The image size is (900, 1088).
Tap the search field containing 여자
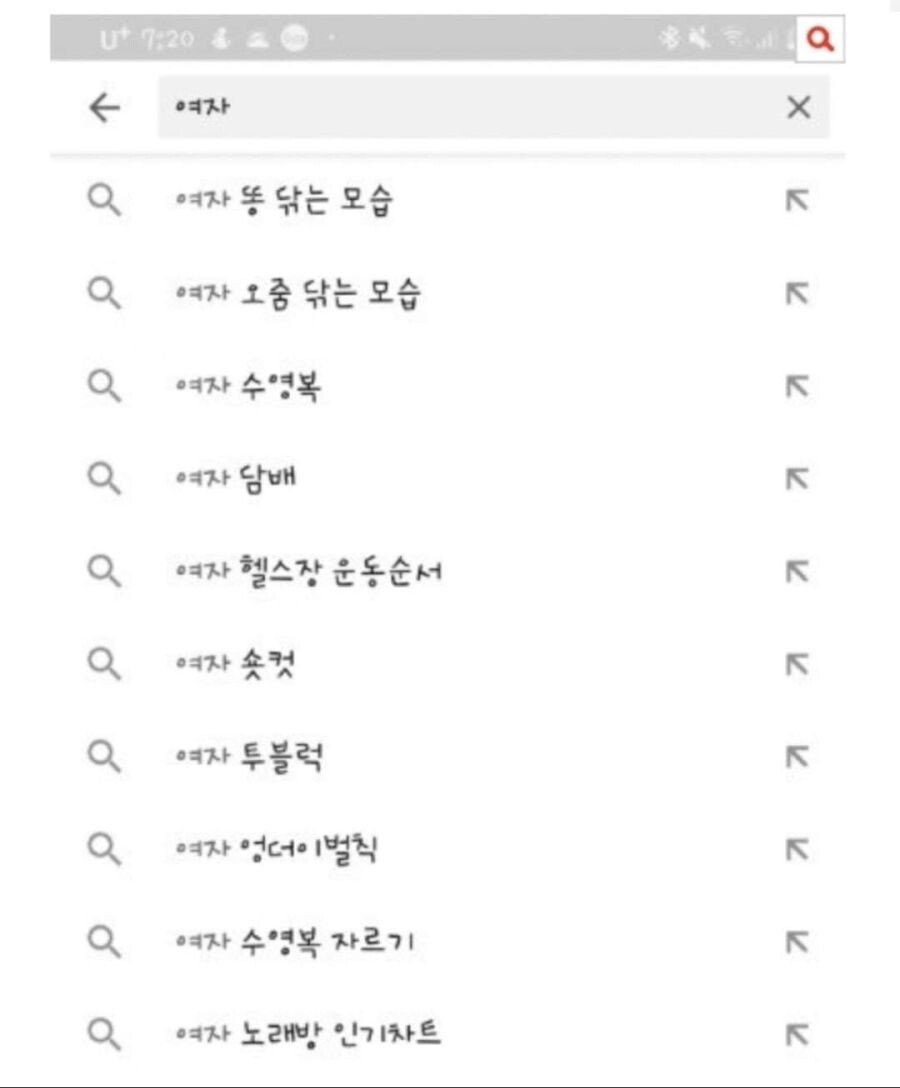click(470, 108)
